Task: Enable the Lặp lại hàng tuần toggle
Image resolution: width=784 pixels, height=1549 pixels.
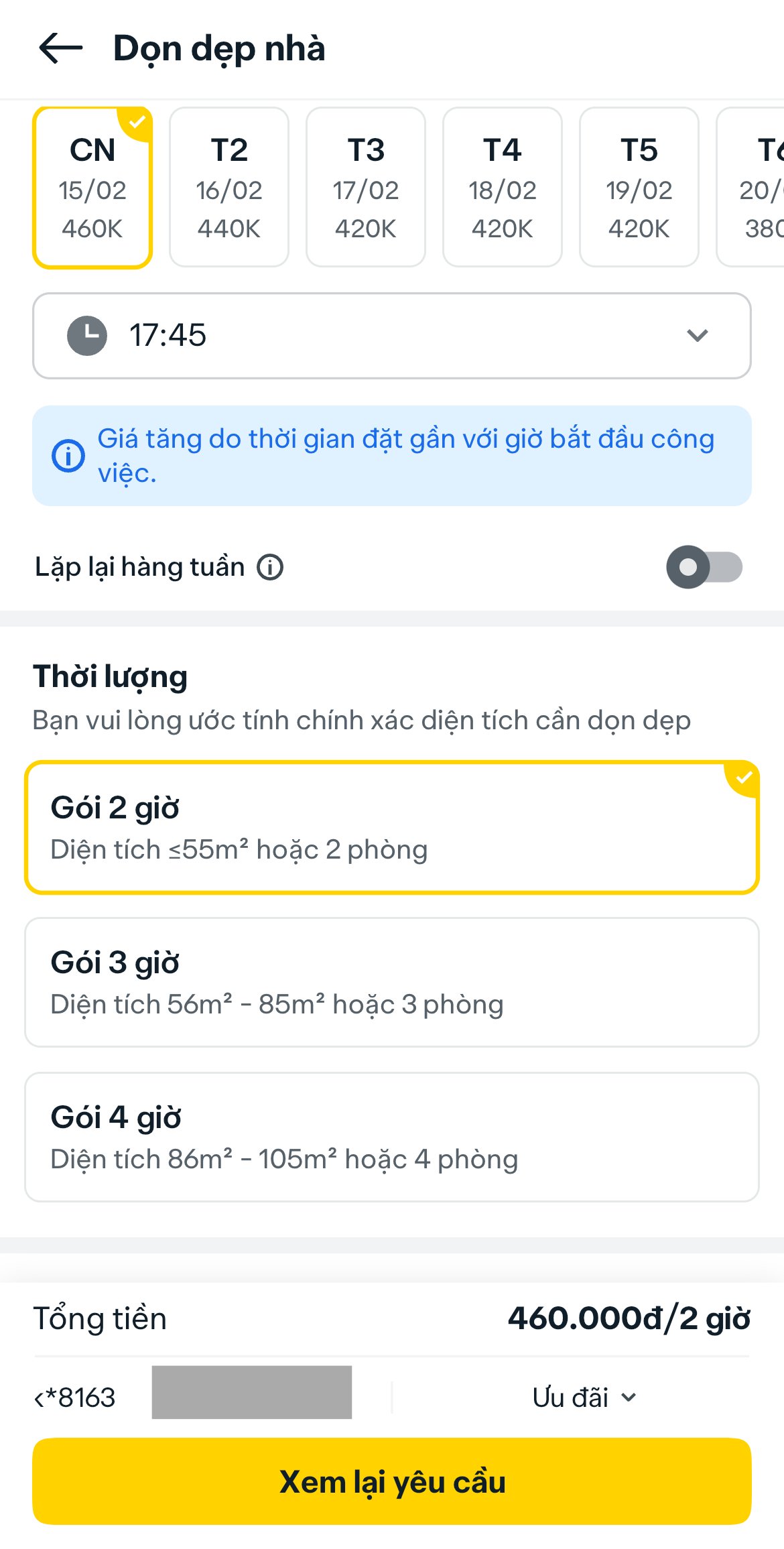Action: 704,566
